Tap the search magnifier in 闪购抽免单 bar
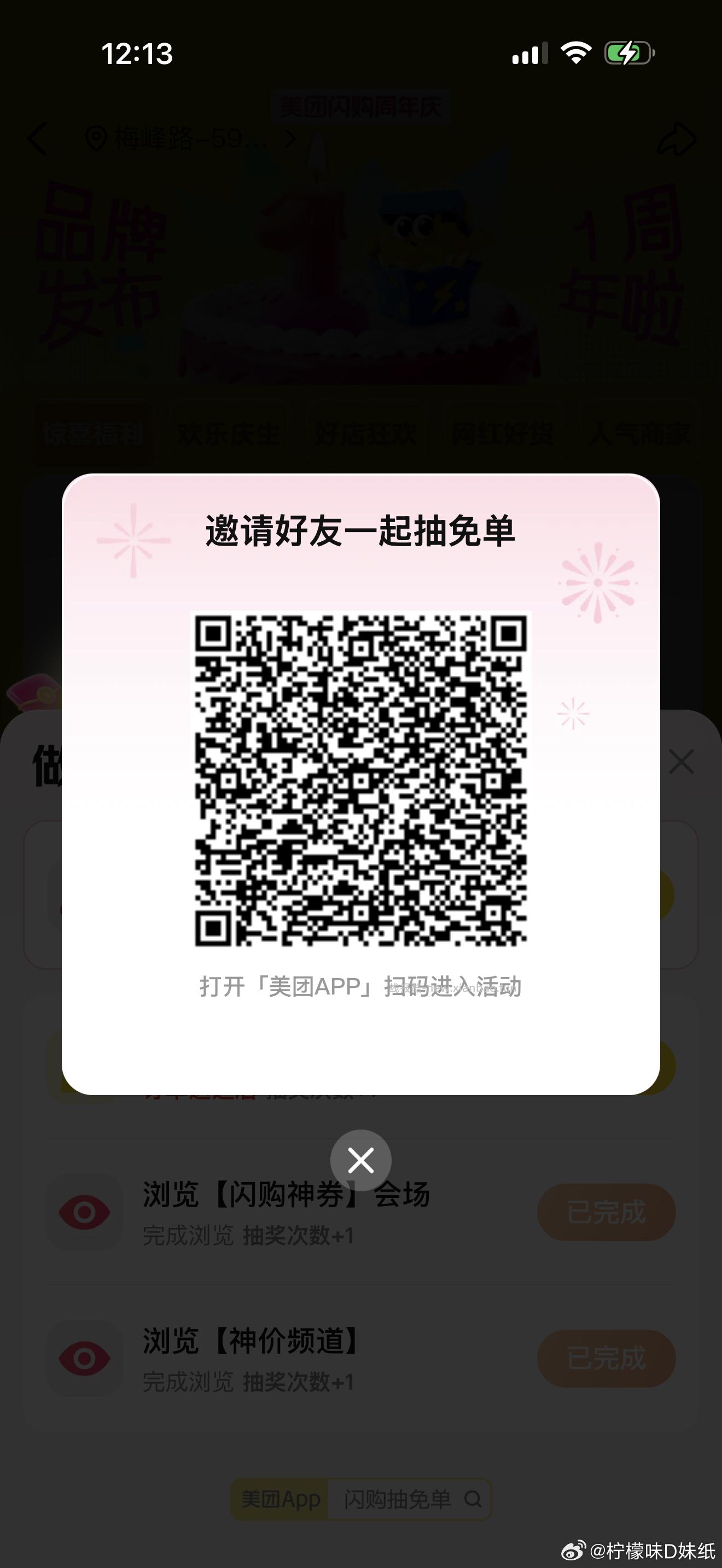This screenshot has width=722, height=1568. click(x=474, y=1500)
